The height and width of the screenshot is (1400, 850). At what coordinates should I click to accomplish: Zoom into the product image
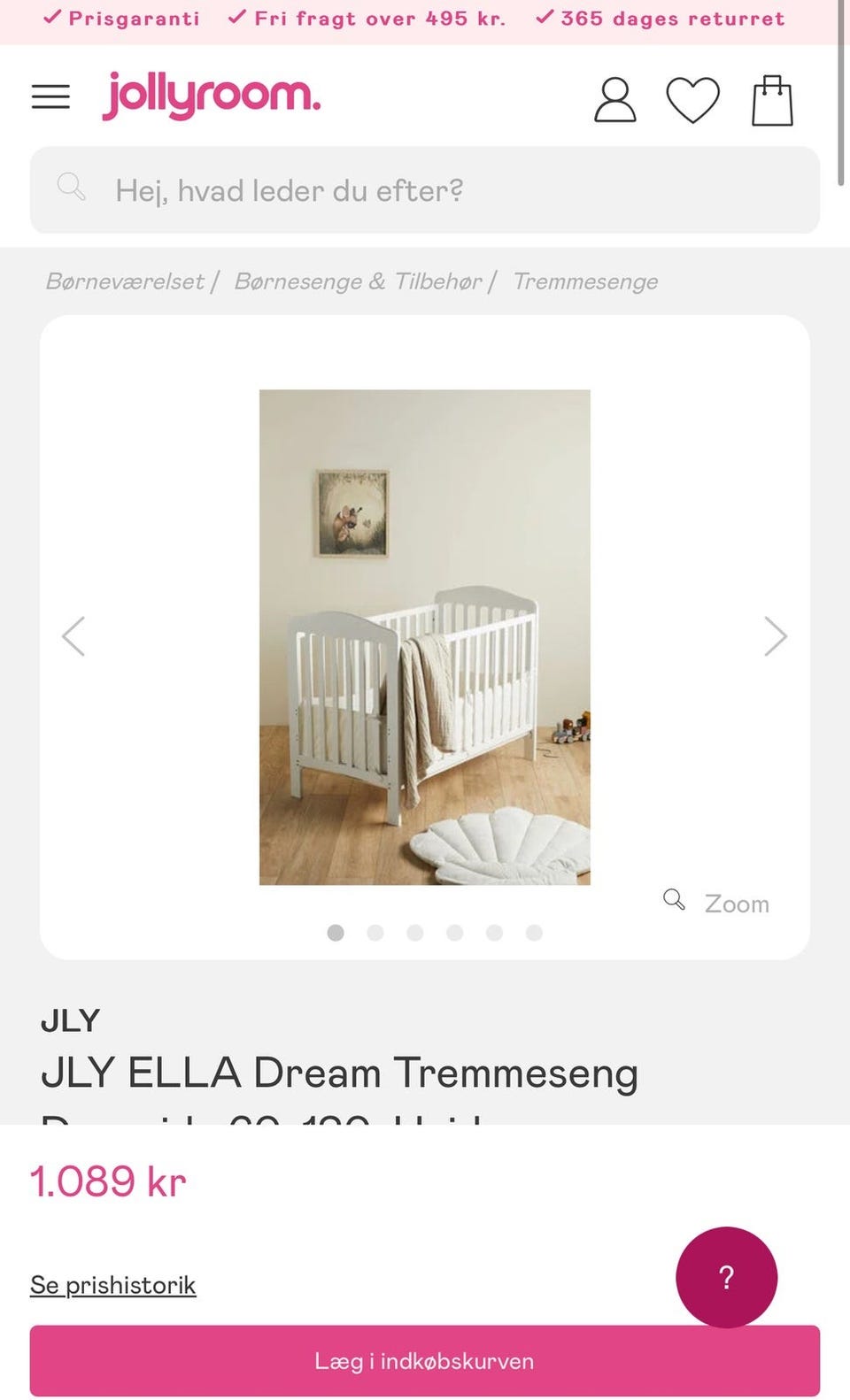(717, 903)
